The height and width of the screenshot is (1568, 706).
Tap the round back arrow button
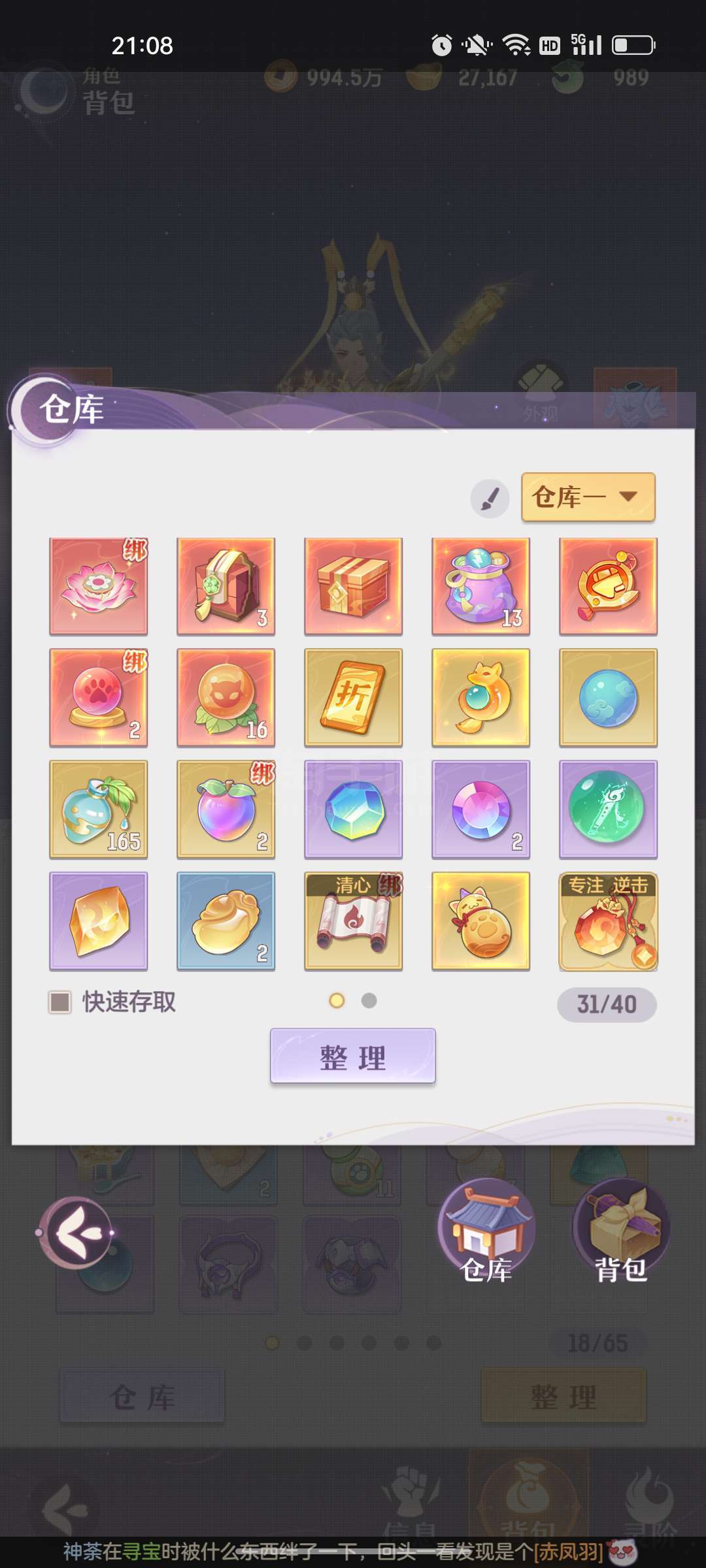point(76,1233)
